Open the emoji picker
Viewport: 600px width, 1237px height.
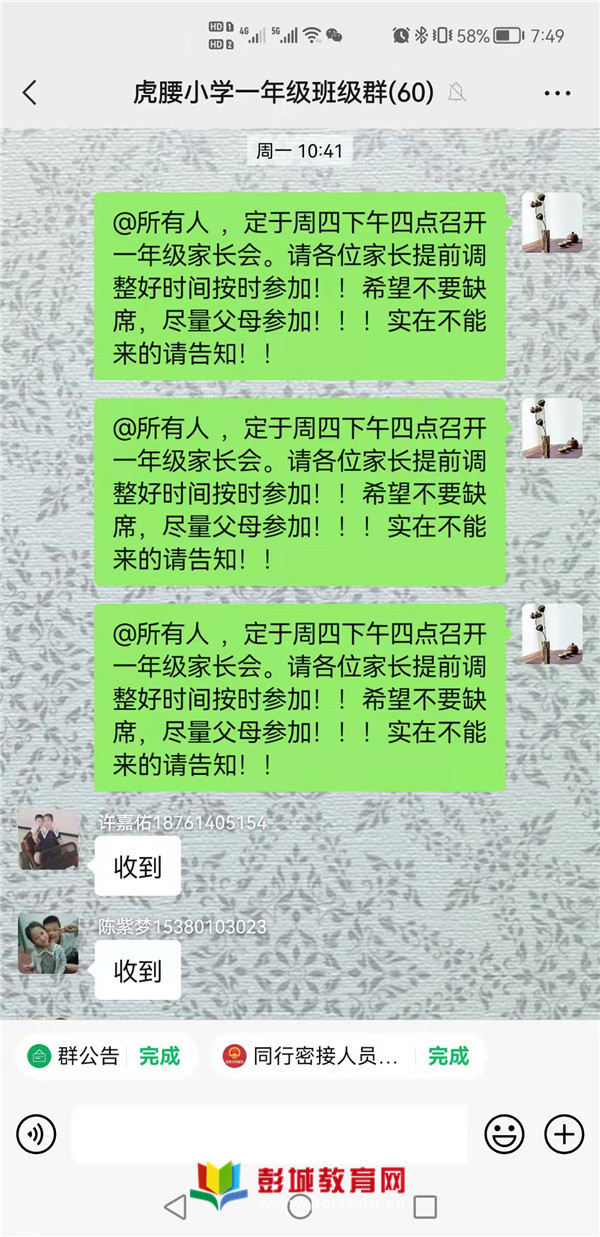pos(504,1133)
